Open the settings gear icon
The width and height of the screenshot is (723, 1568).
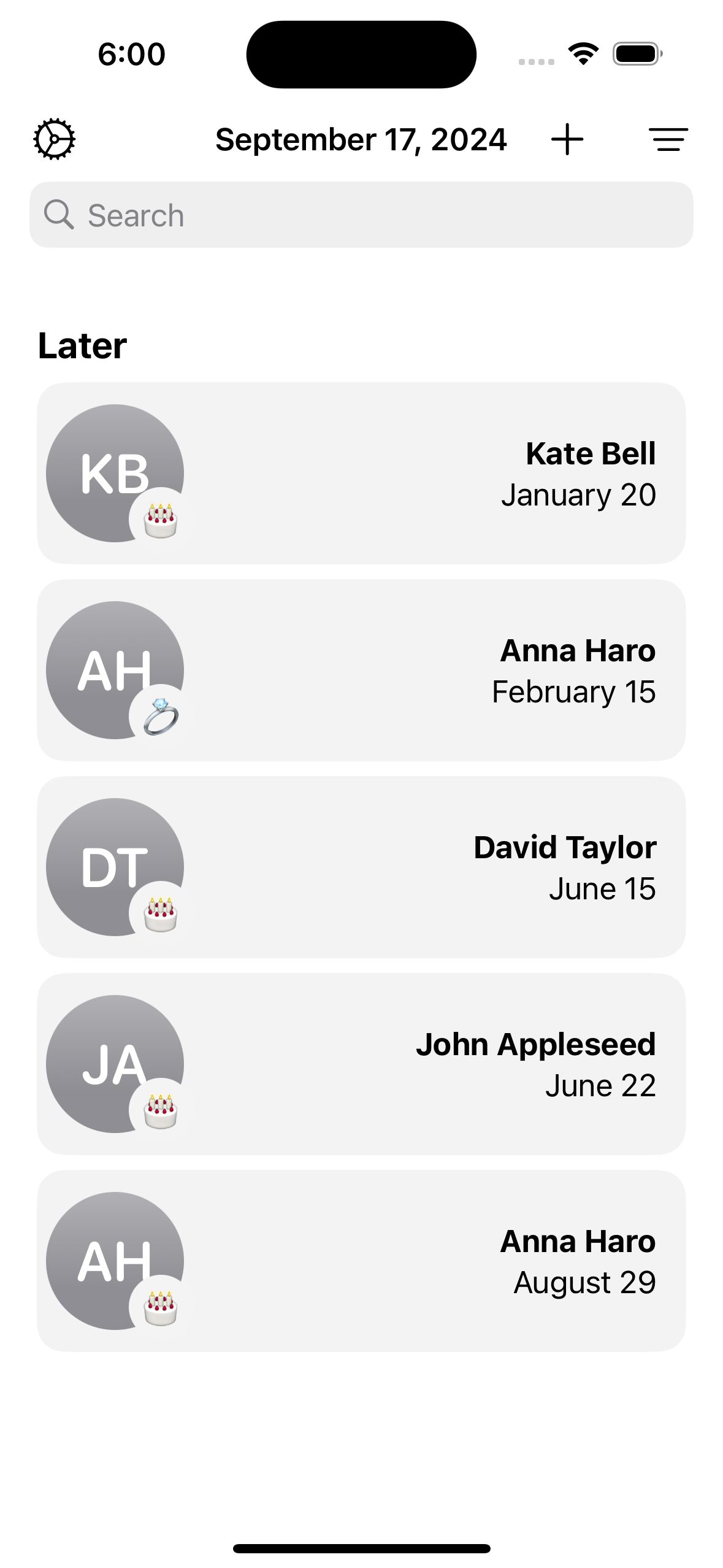click(x=54, y=139)
